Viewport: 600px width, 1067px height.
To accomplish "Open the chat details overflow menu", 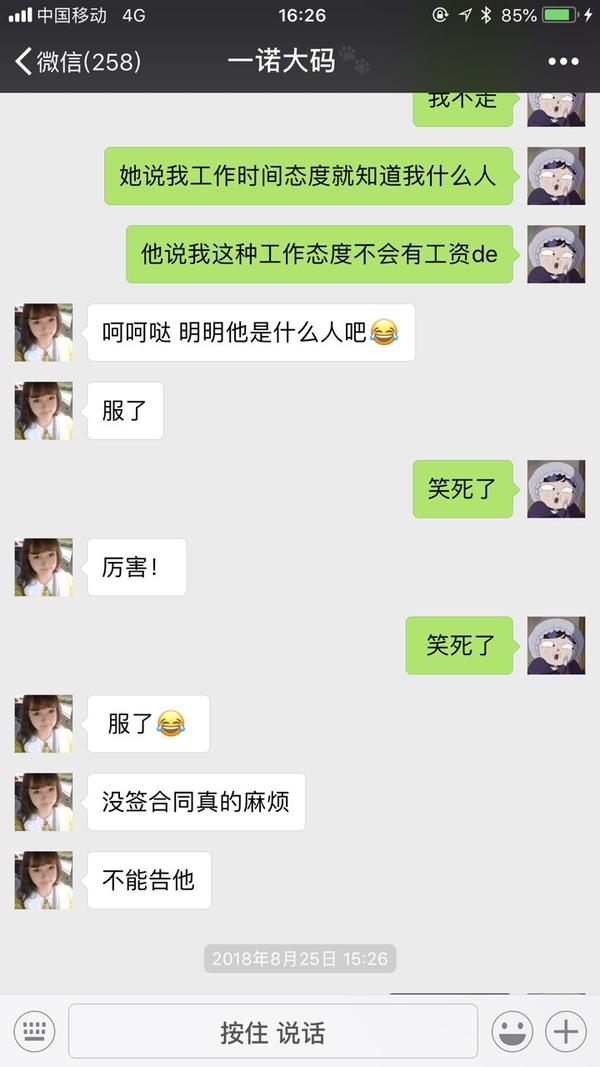I will click(x=563, y=62).
